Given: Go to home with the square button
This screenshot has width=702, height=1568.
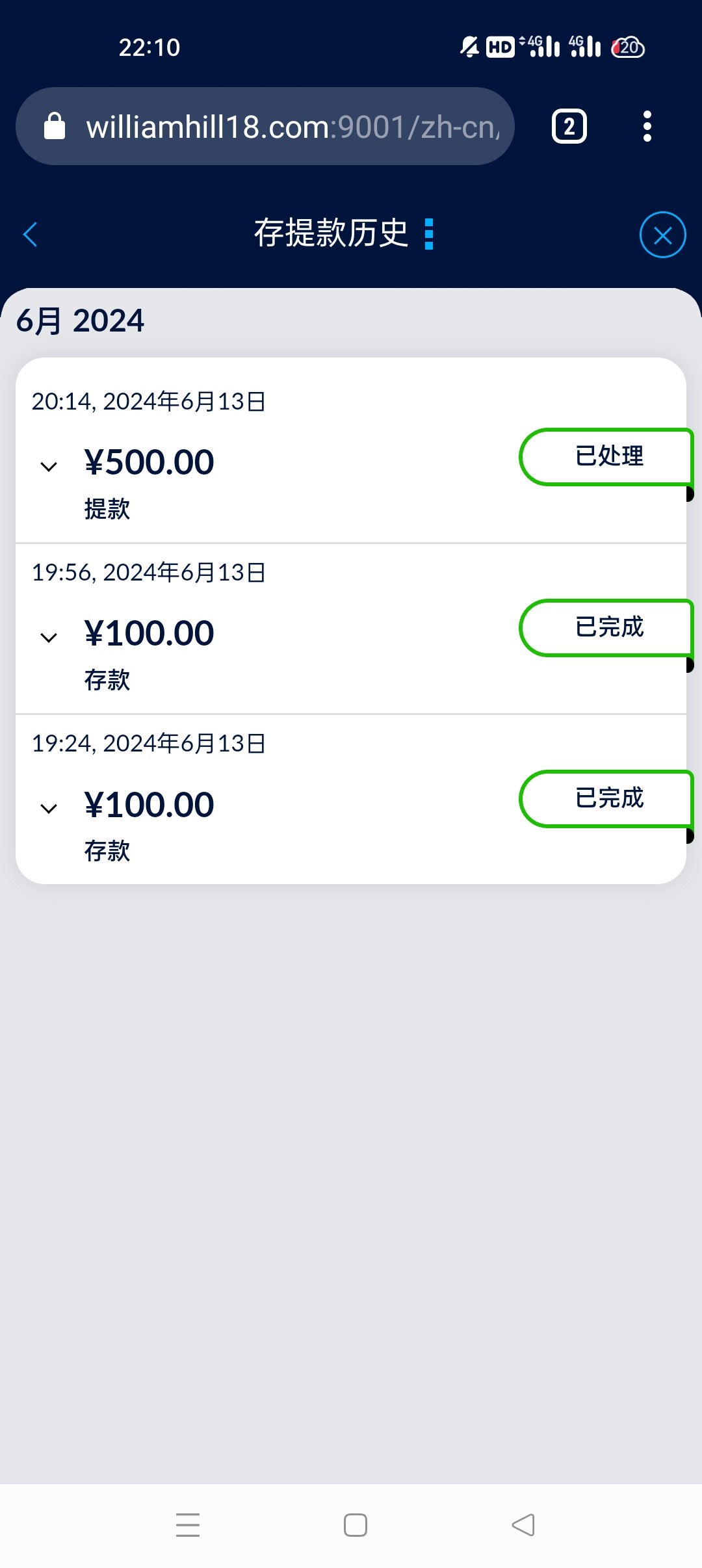Looking at the screenshot, I should 356,1525.
